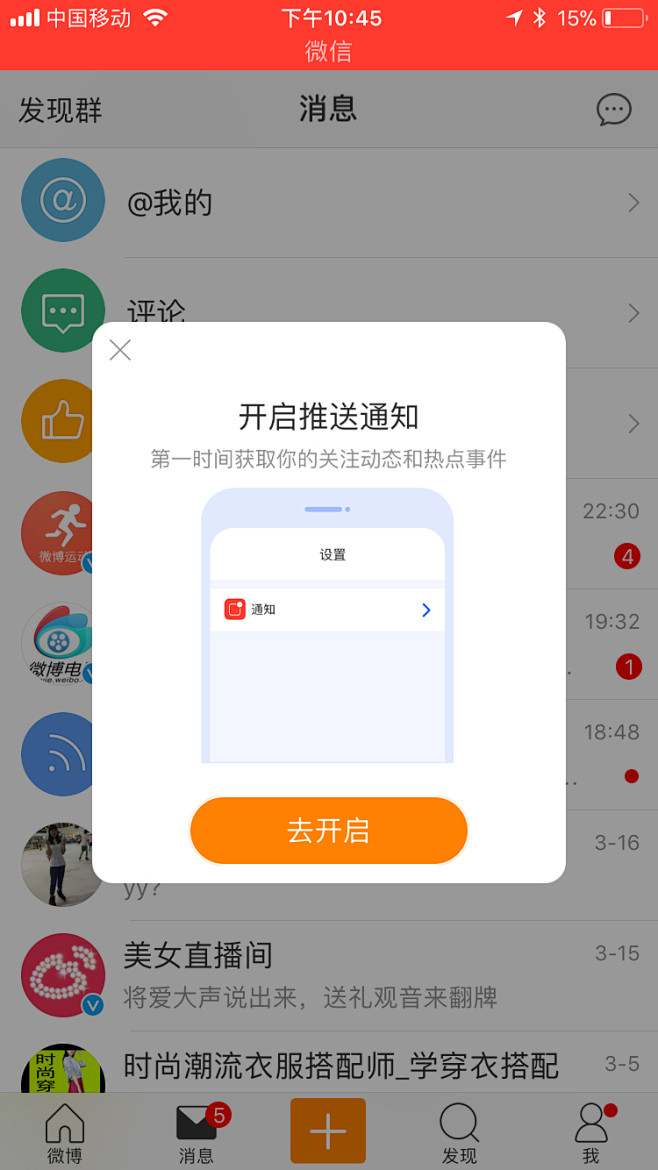The width and height of the screenshot is (658, 1170).
Task: Open the 美女直播间 conversation
Action: (329, 975)
